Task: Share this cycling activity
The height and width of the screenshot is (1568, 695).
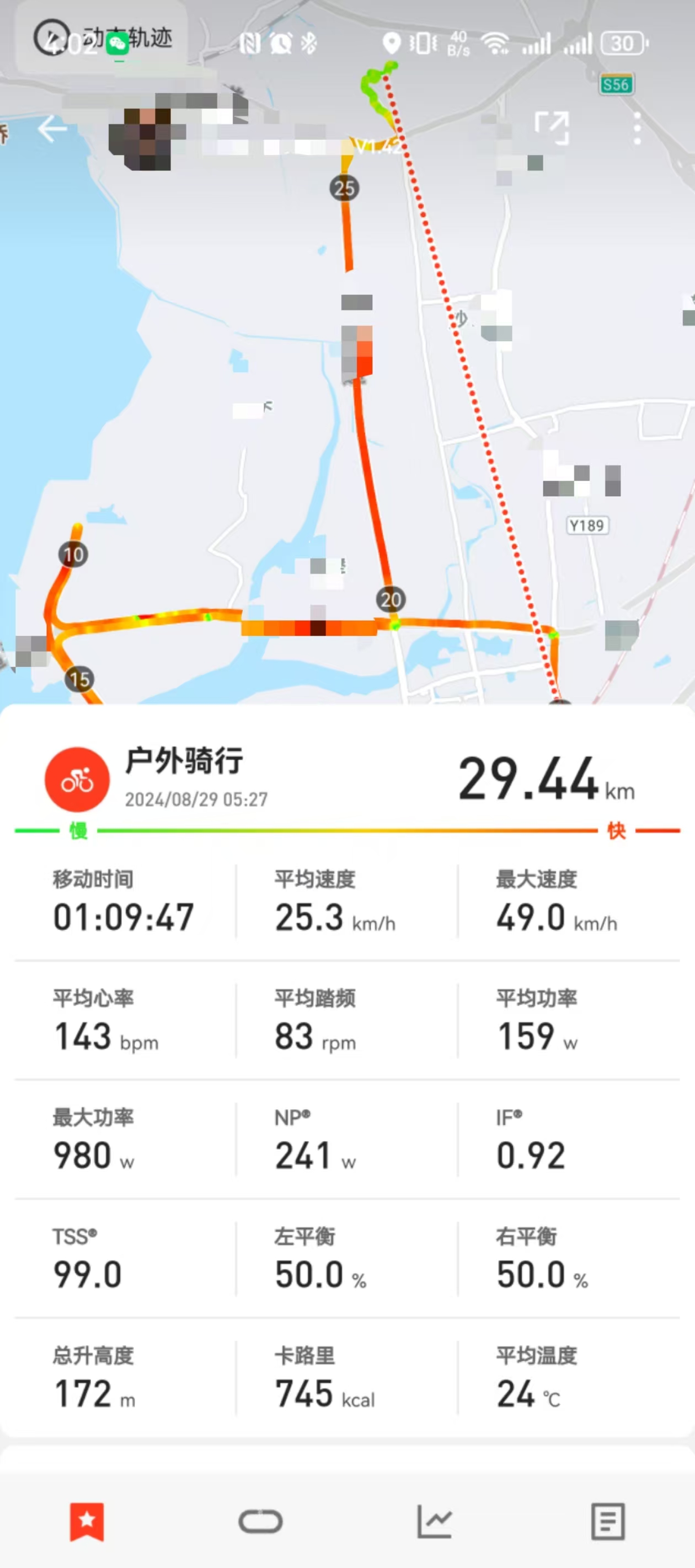Action: [551, 128]
